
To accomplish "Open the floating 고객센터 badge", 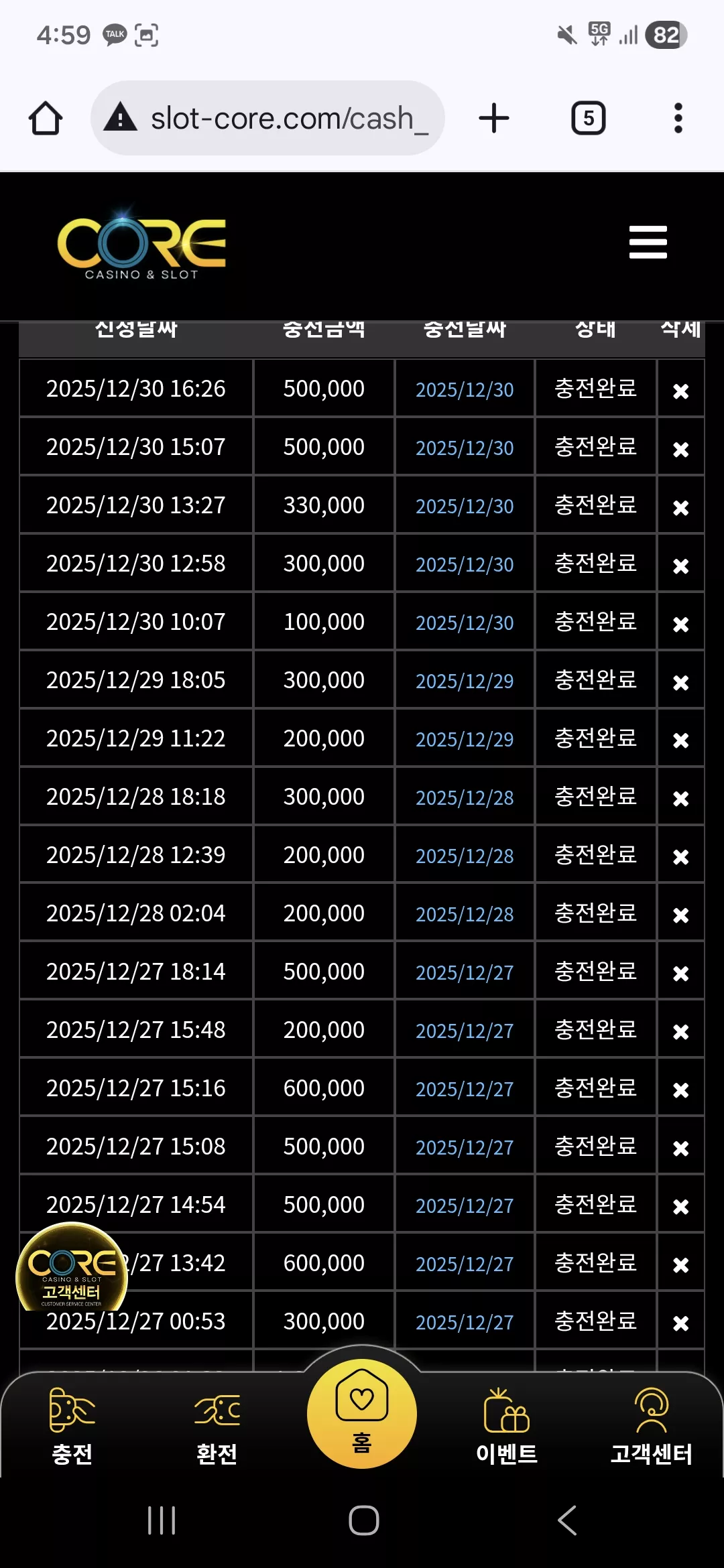I will click(72, 1268).
